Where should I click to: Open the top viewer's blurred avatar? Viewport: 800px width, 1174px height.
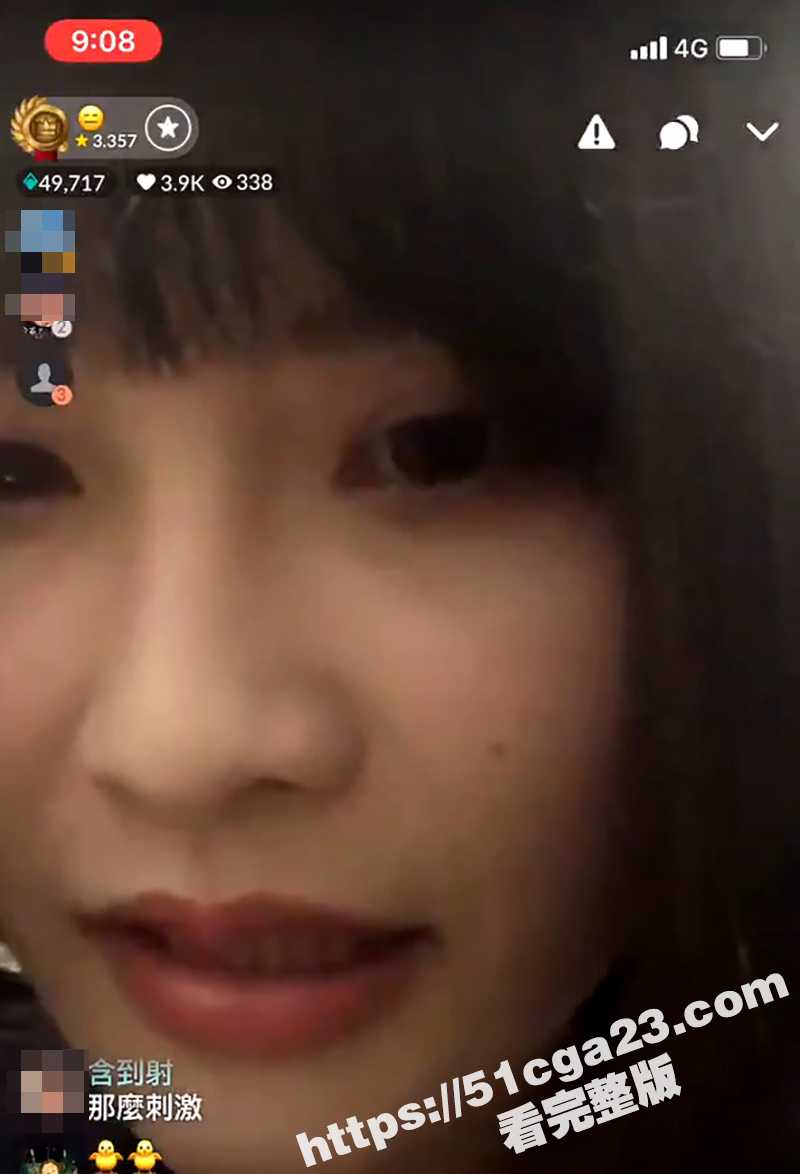pos(41,241)
